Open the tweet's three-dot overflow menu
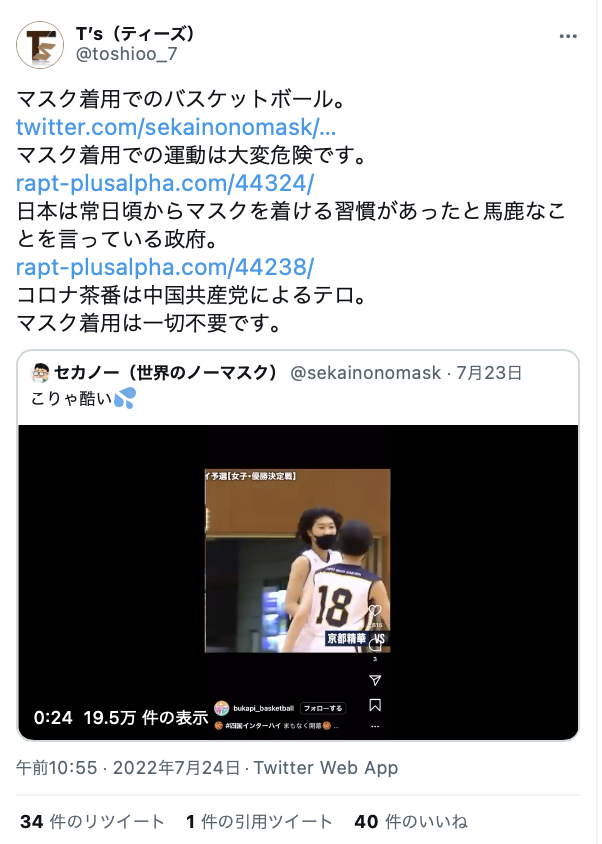 pyautogui.click(x=567, y=37)
